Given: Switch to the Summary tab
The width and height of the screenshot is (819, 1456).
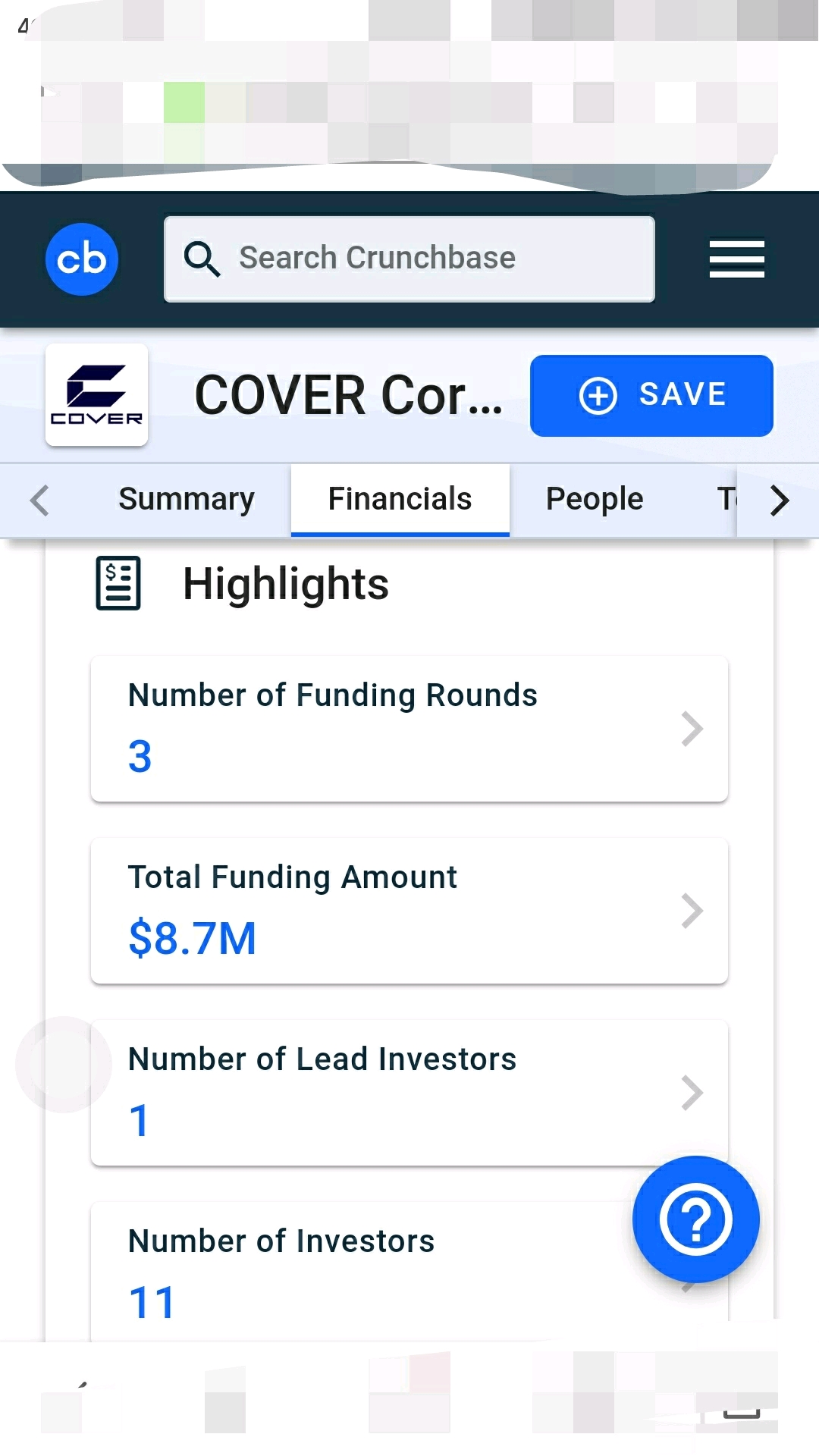Looking at the screenshot, I should pos(187,500).
